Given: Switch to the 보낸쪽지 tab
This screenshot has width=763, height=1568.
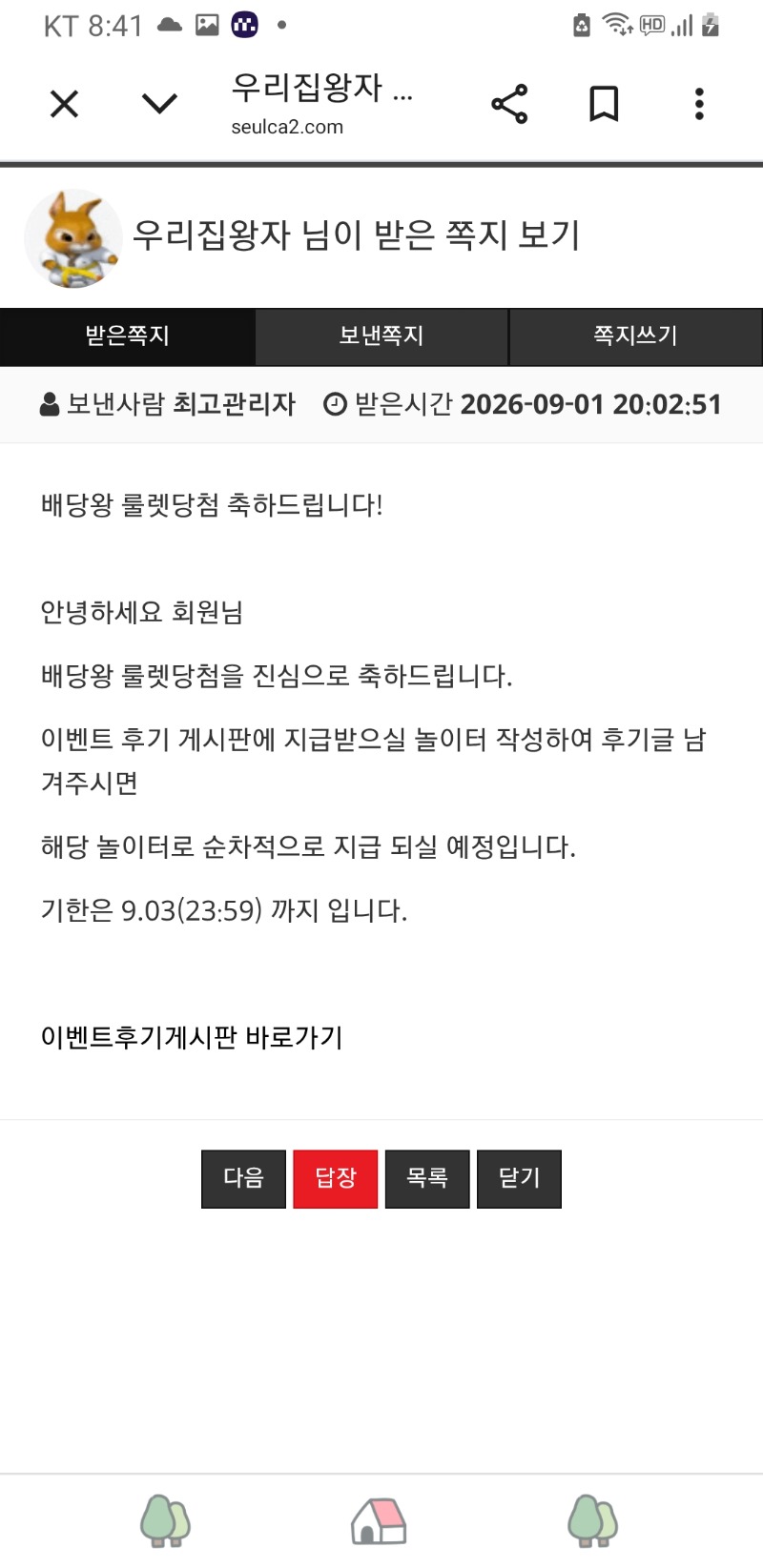Looking at the screenshot, I should pyautogui.click(x=381, y=336).
